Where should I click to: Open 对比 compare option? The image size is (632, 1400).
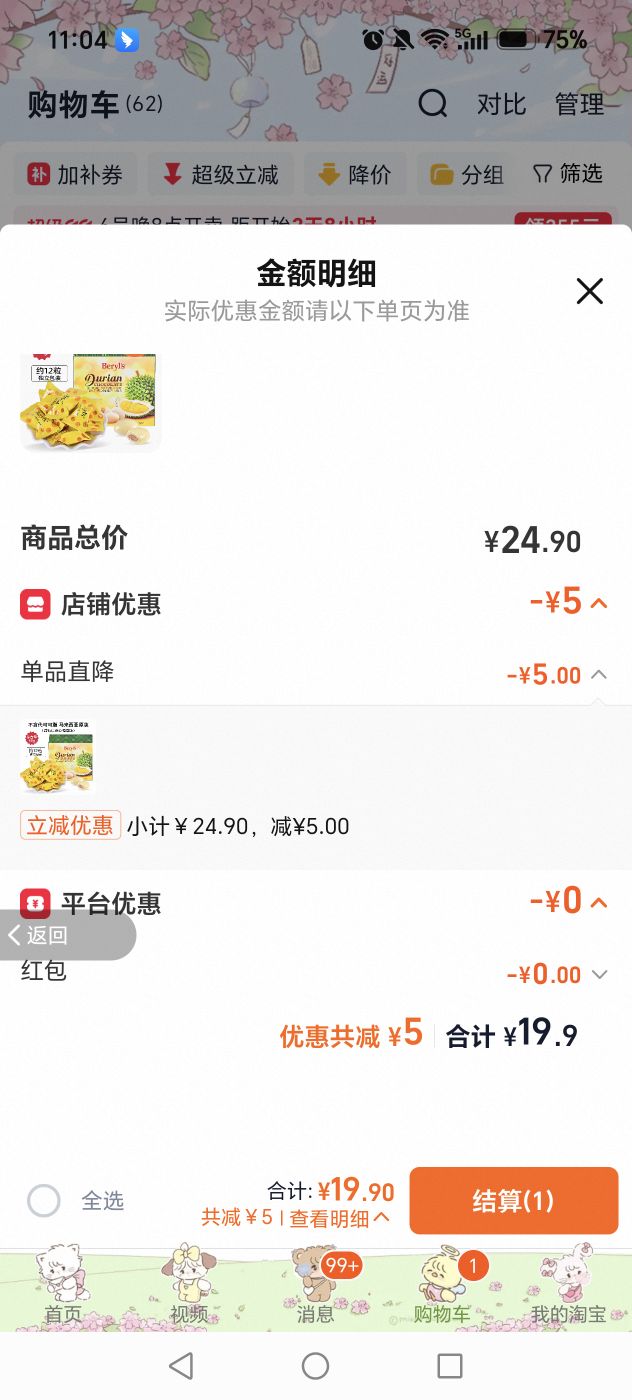[x=501, y=104]
